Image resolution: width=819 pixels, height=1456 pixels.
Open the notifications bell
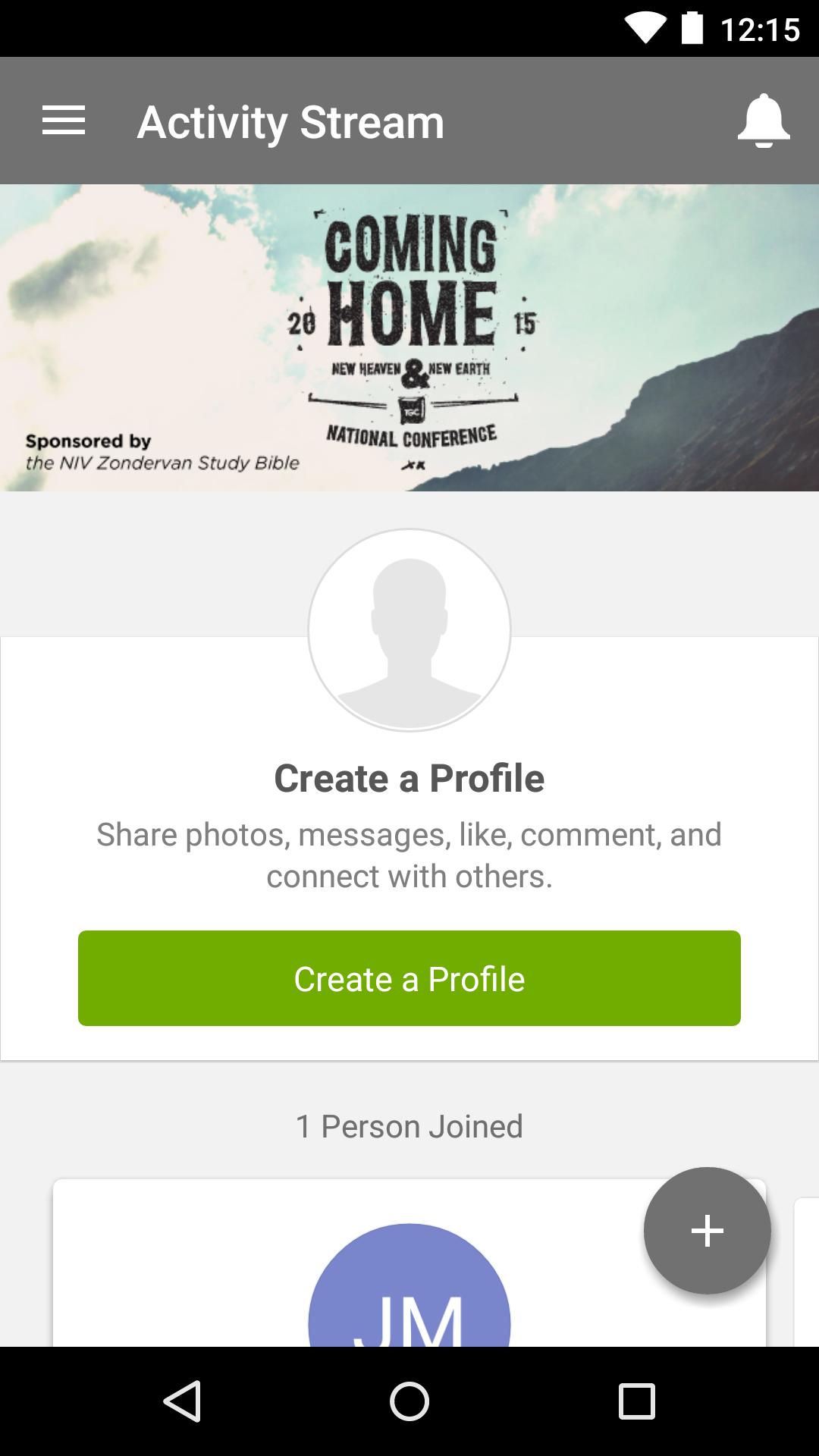click(x=763, y=121)
